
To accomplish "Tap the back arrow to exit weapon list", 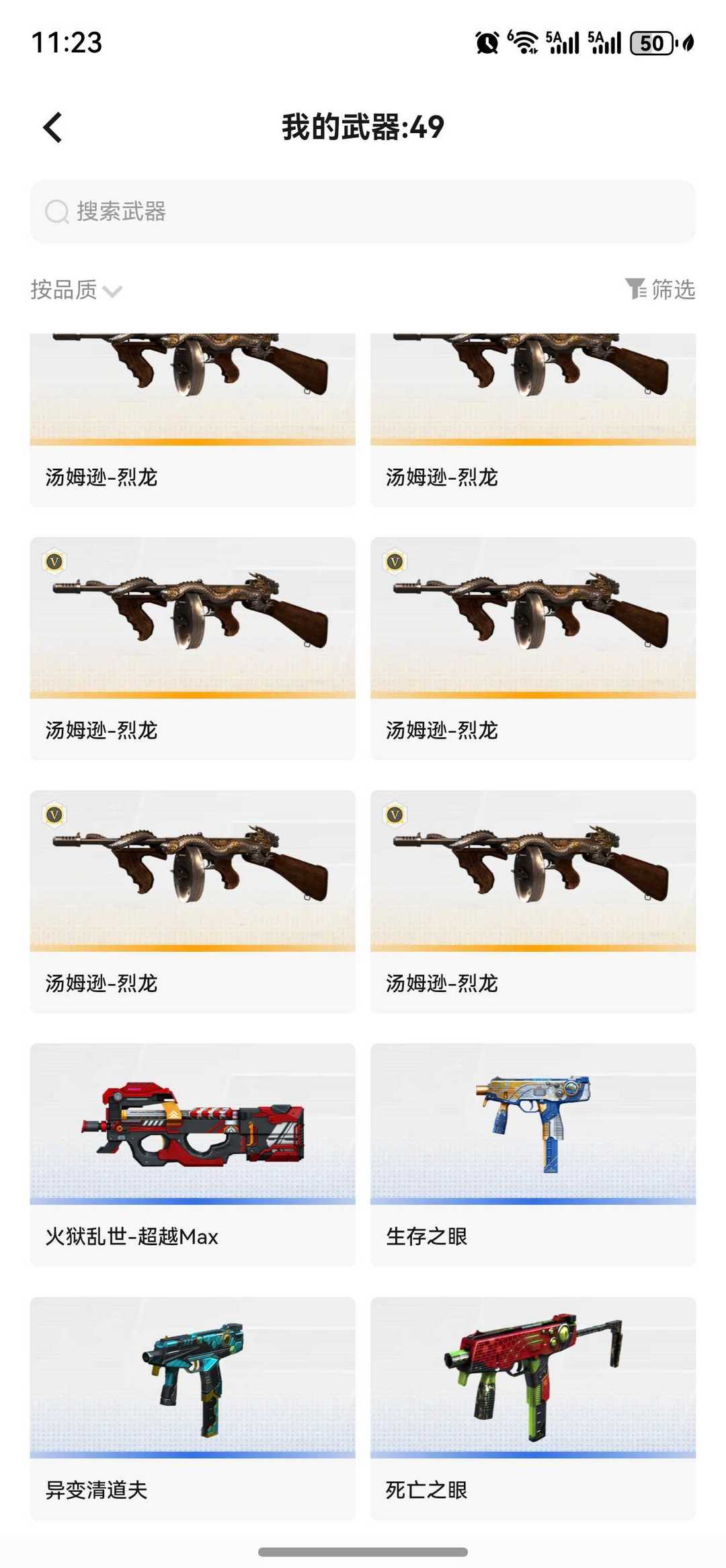I will [x=52, y=126].
